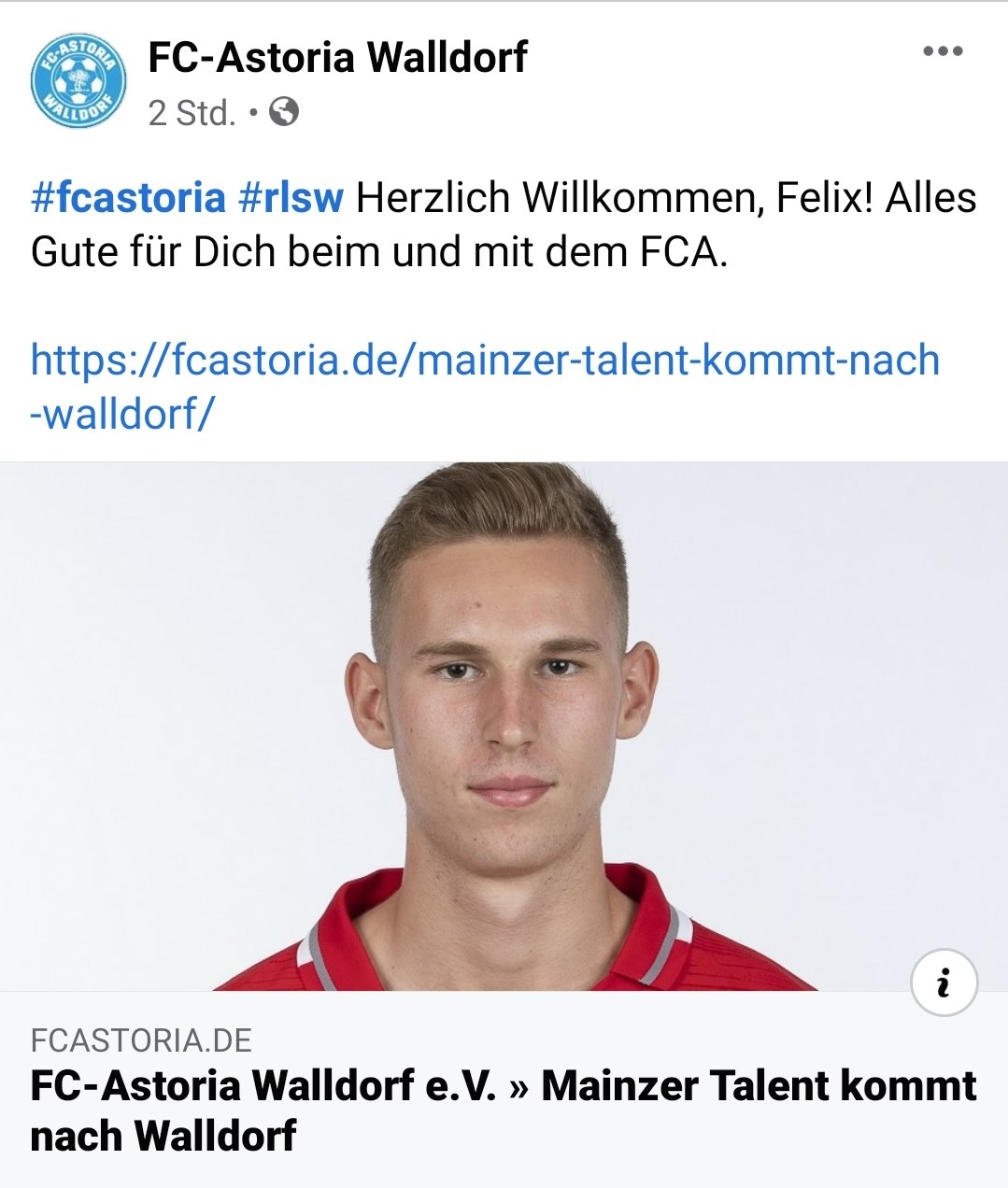
Task: Open the FC-Astoria Walldorf page name
Action: tap(337, 58)
